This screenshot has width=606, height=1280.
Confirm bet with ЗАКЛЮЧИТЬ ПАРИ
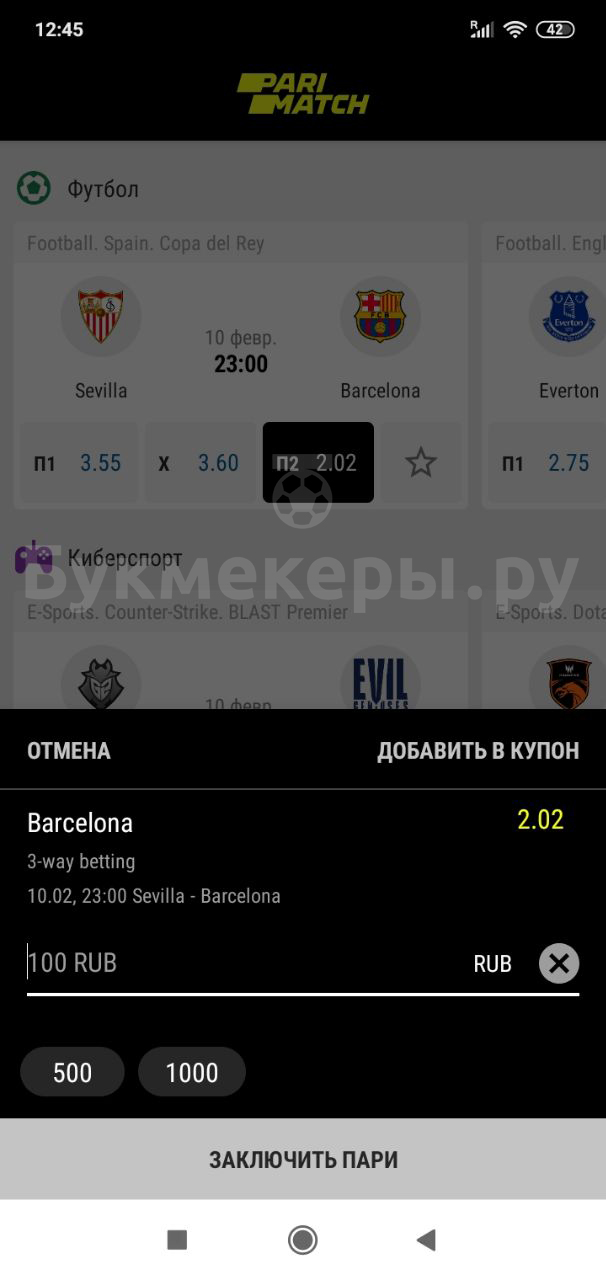point(303,1159)
